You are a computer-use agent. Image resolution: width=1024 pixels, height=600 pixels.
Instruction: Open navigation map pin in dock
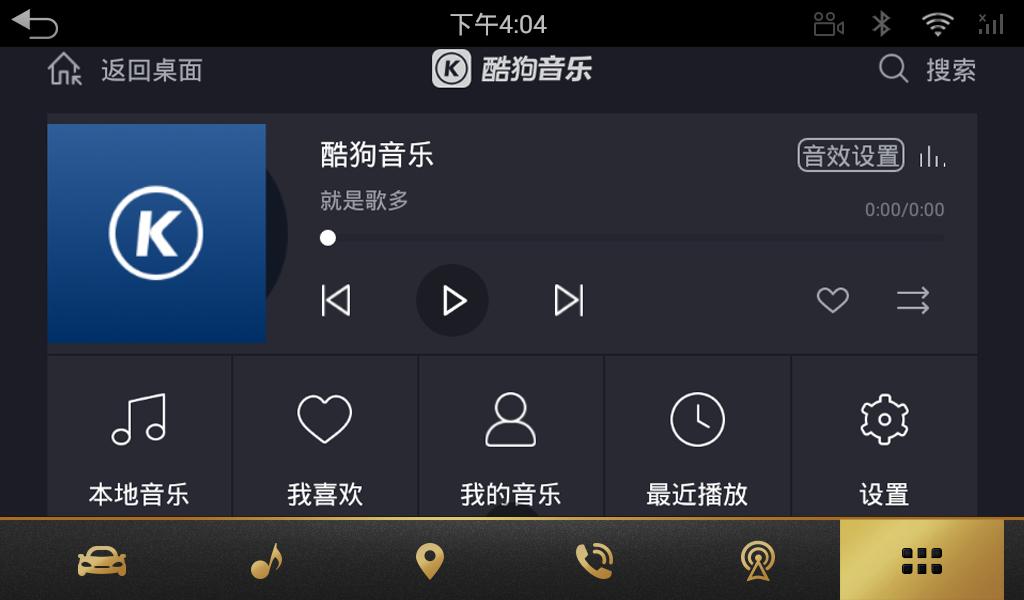(x=430, y=561)
